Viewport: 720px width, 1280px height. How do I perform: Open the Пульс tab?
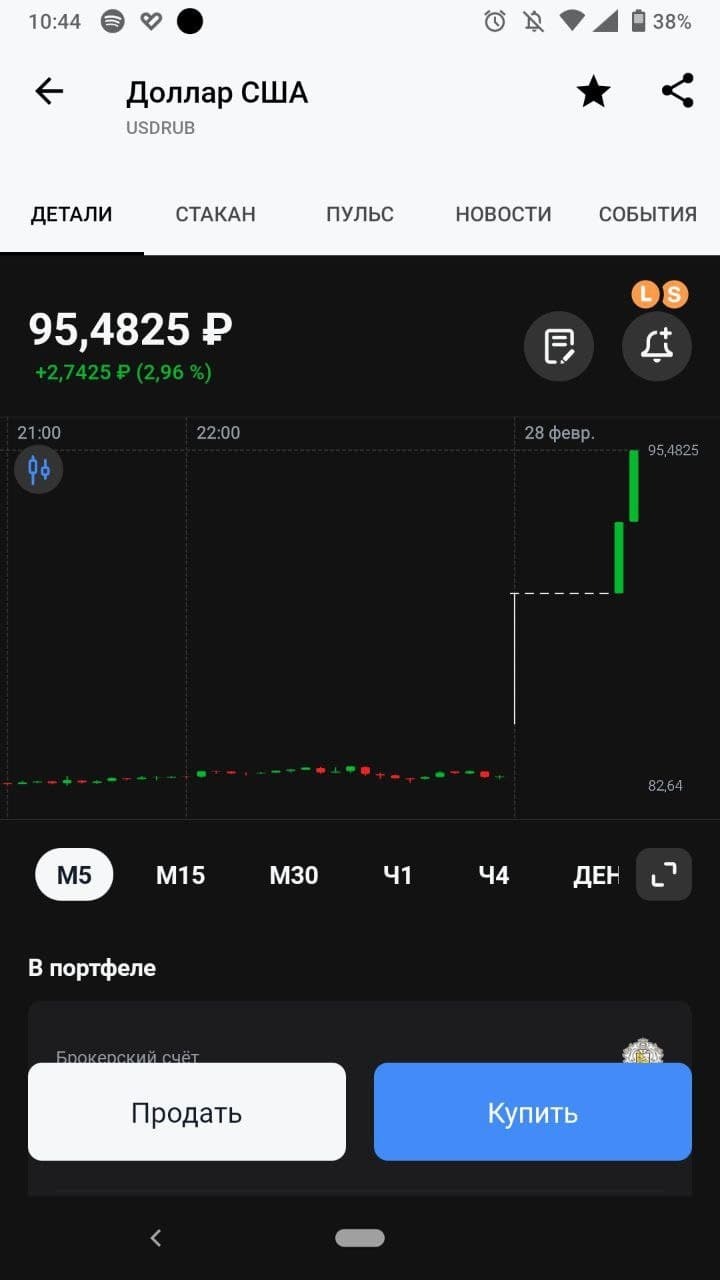point(360,214)
